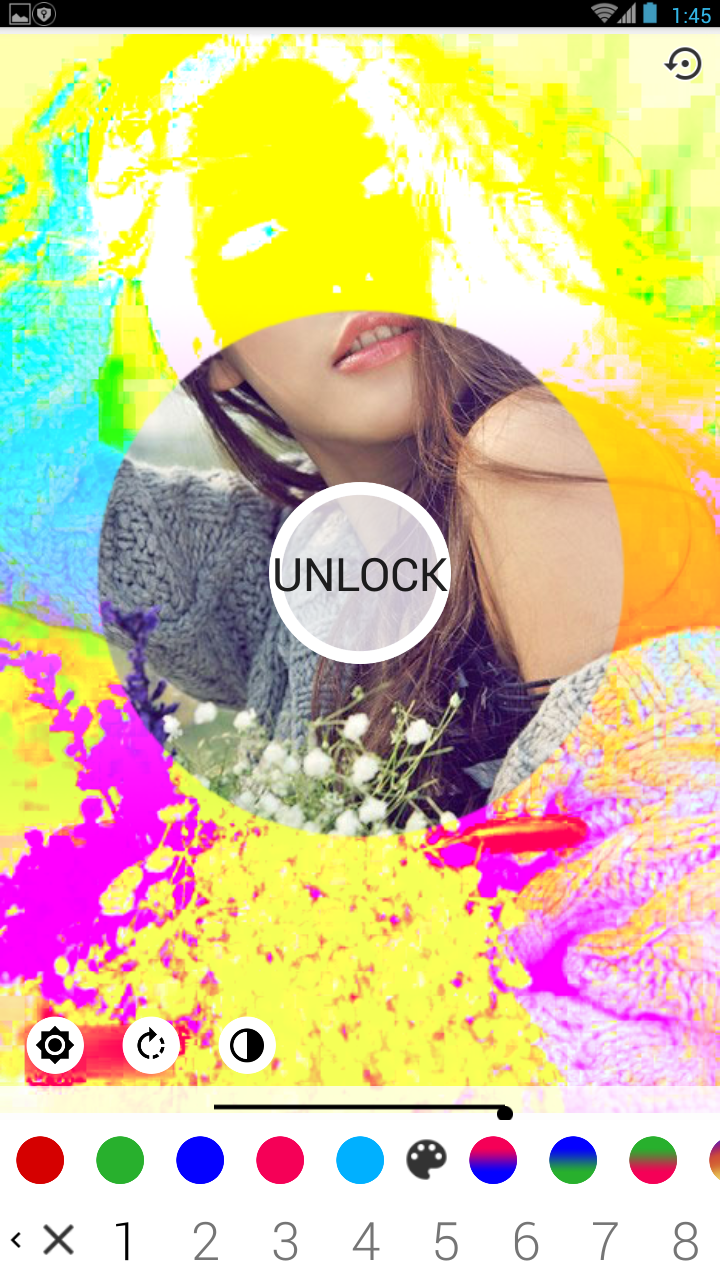Tap the intensity slider track
Viewport: 720px width, 1280px height.
(360, 1107)
